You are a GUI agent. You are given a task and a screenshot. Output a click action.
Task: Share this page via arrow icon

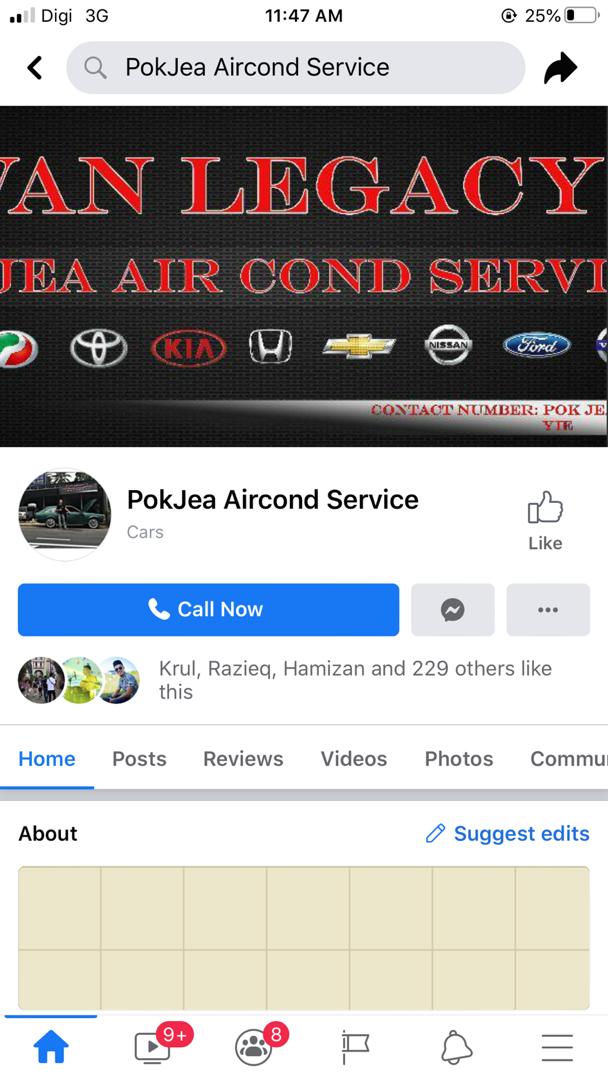click(561, 68)
